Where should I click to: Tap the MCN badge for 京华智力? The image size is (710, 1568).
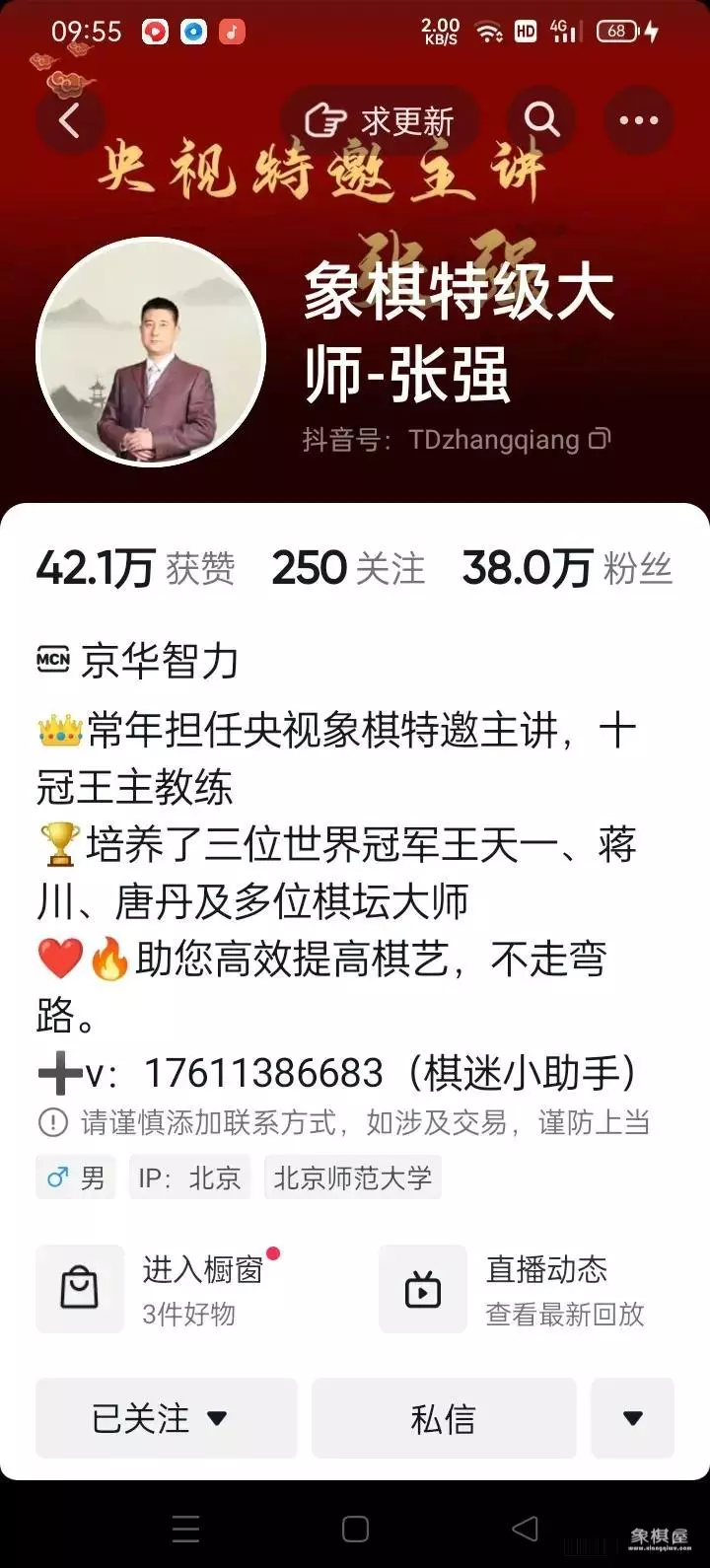point(54,662)
